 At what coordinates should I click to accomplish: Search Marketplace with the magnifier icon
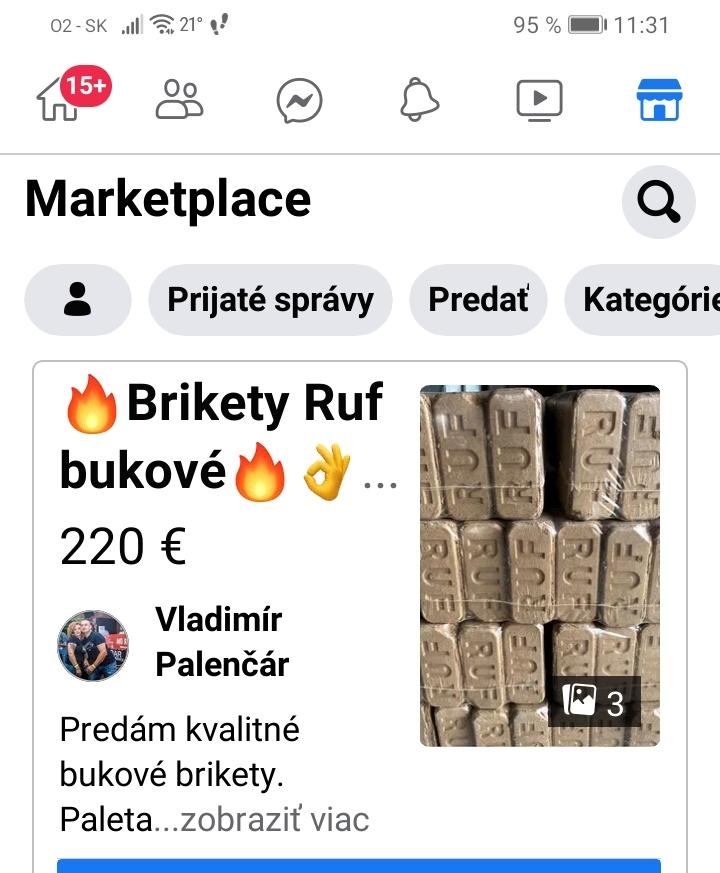658,203
